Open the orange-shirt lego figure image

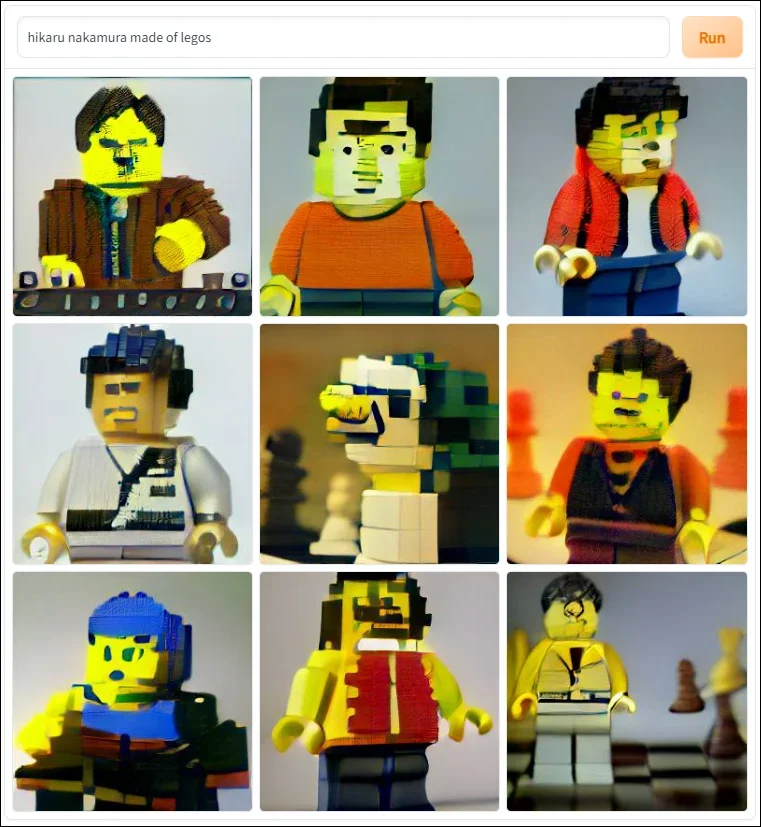[379, 196]
